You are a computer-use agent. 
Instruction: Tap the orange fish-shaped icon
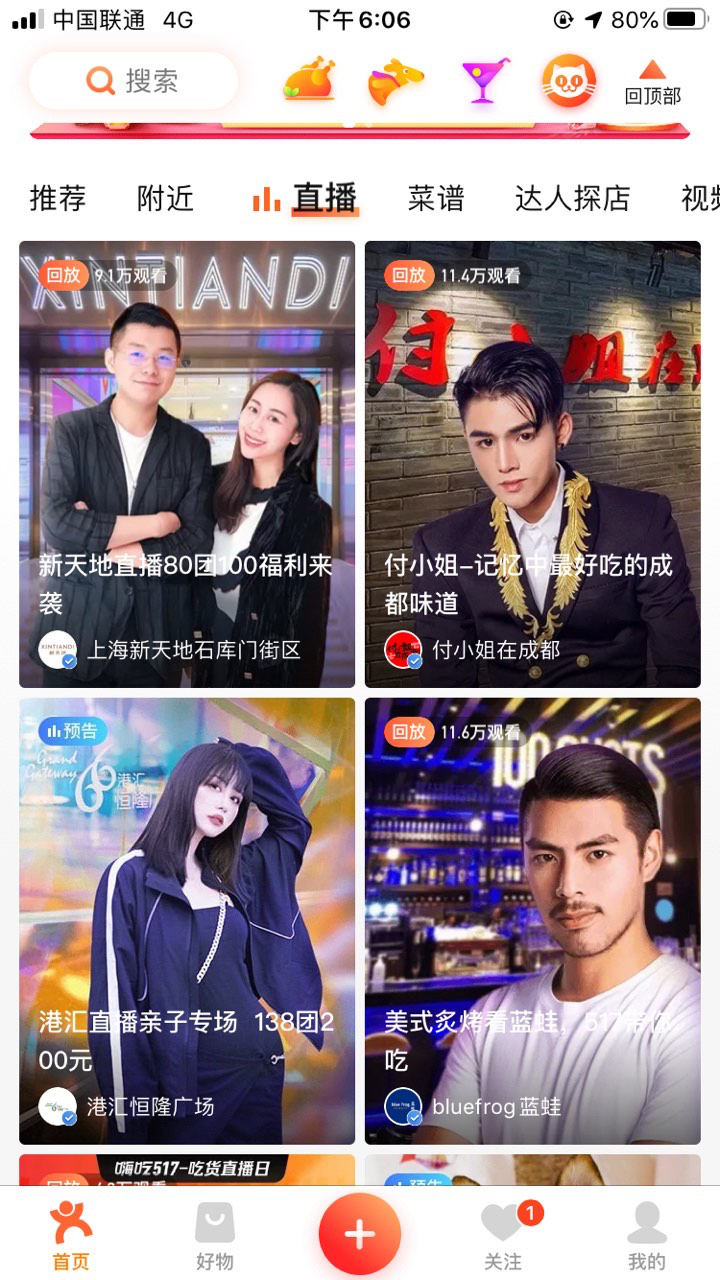click(x=396, y=80)
